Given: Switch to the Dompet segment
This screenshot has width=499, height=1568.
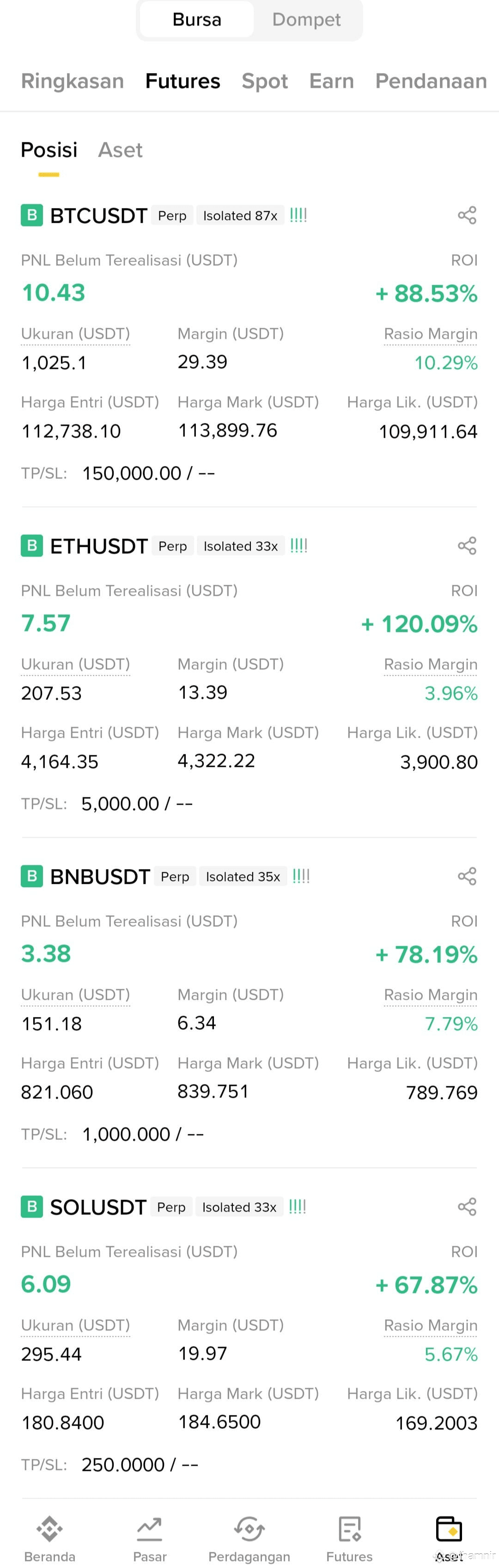Looking at the screenshot, I should tap(306, 19).
